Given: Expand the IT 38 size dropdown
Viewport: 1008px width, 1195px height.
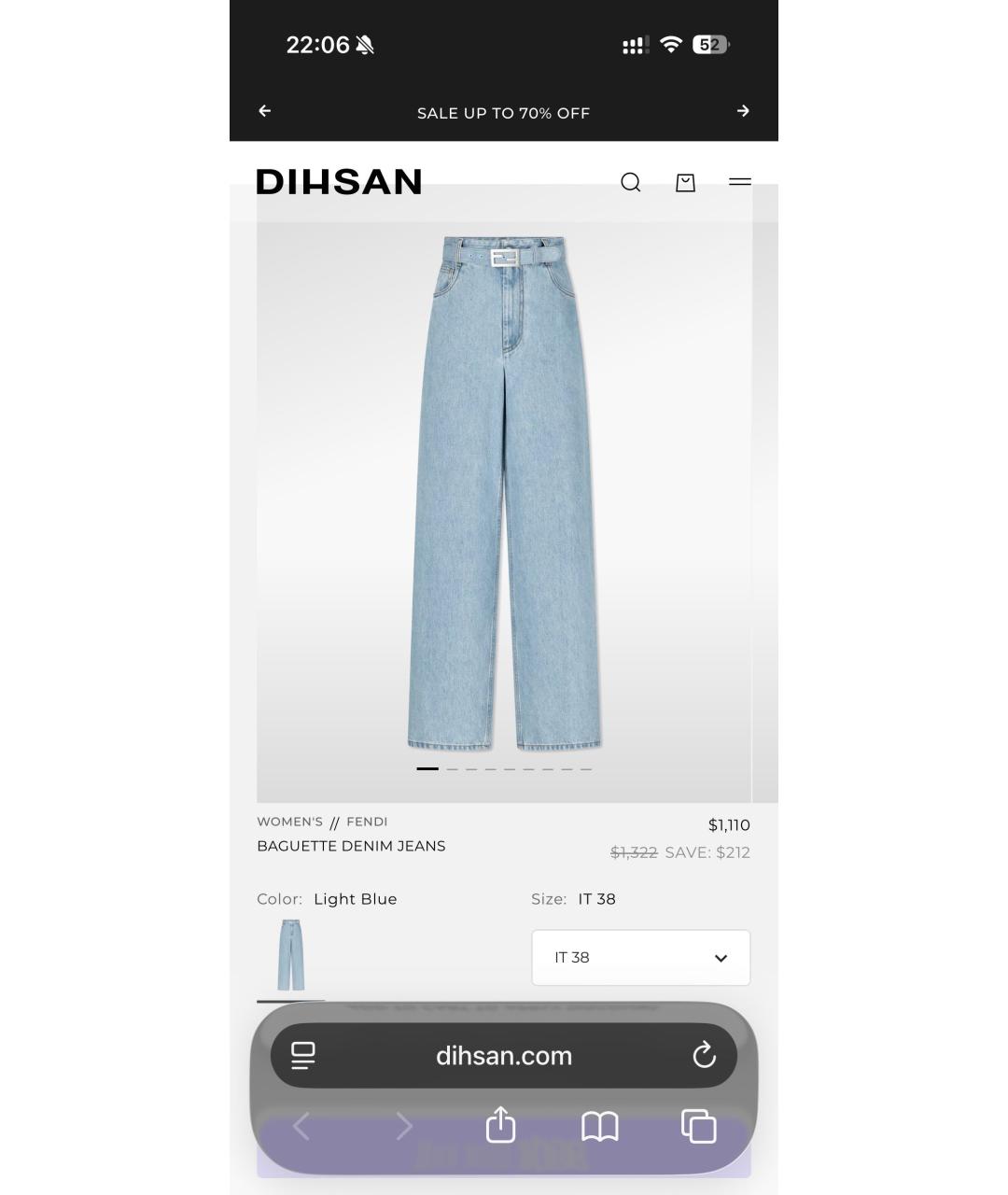Looking at the screenshot, I should tap(640, 958).
